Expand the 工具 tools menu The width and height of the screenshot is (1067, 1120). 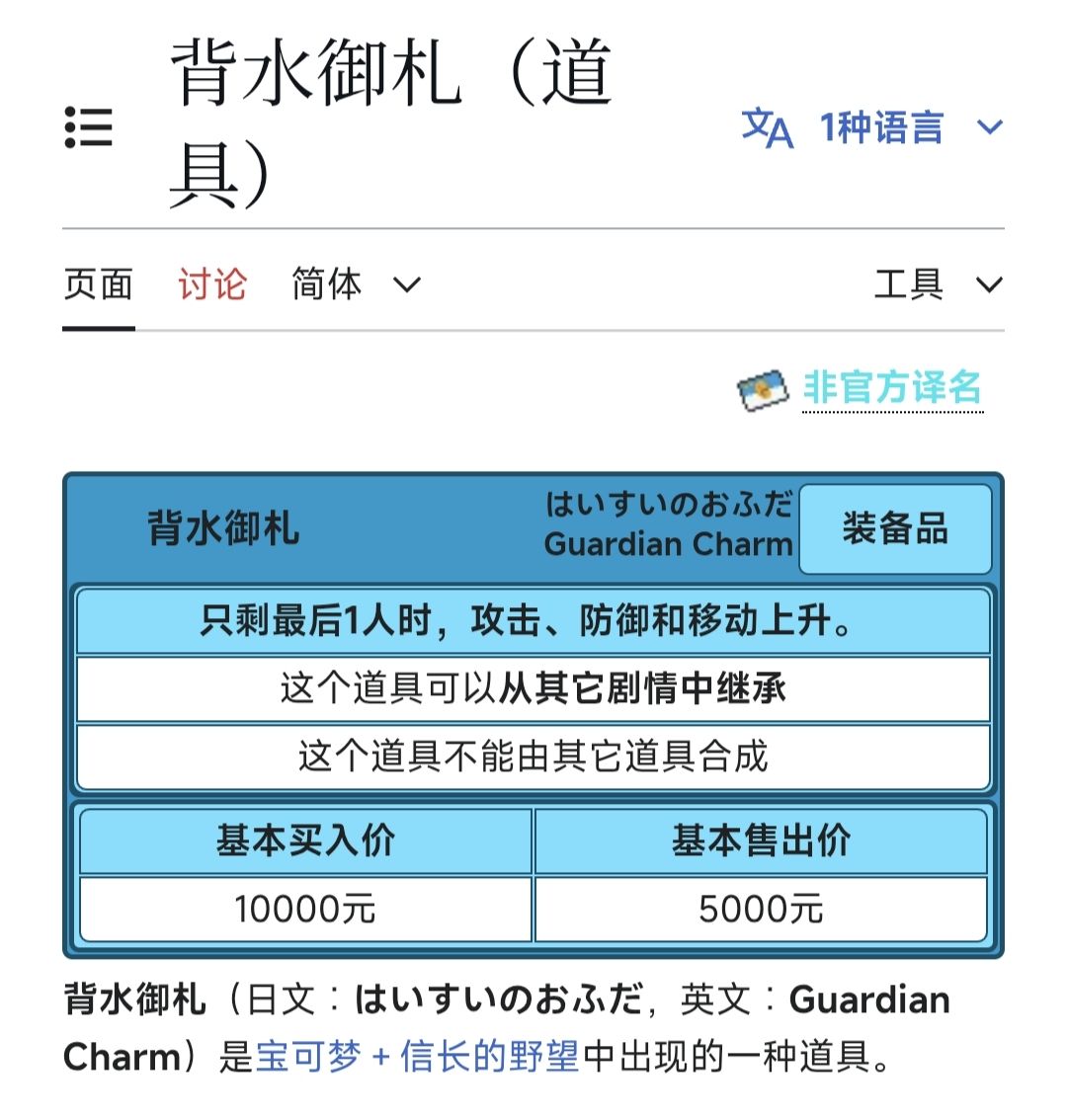point(940,284)
